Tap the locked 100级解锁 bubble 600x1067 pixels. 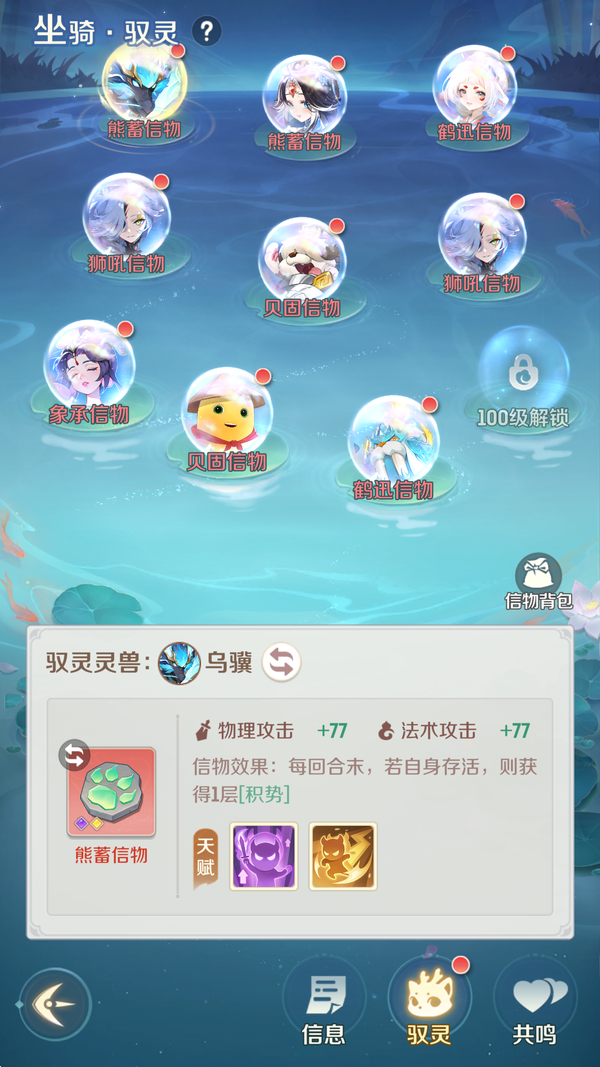523,373
